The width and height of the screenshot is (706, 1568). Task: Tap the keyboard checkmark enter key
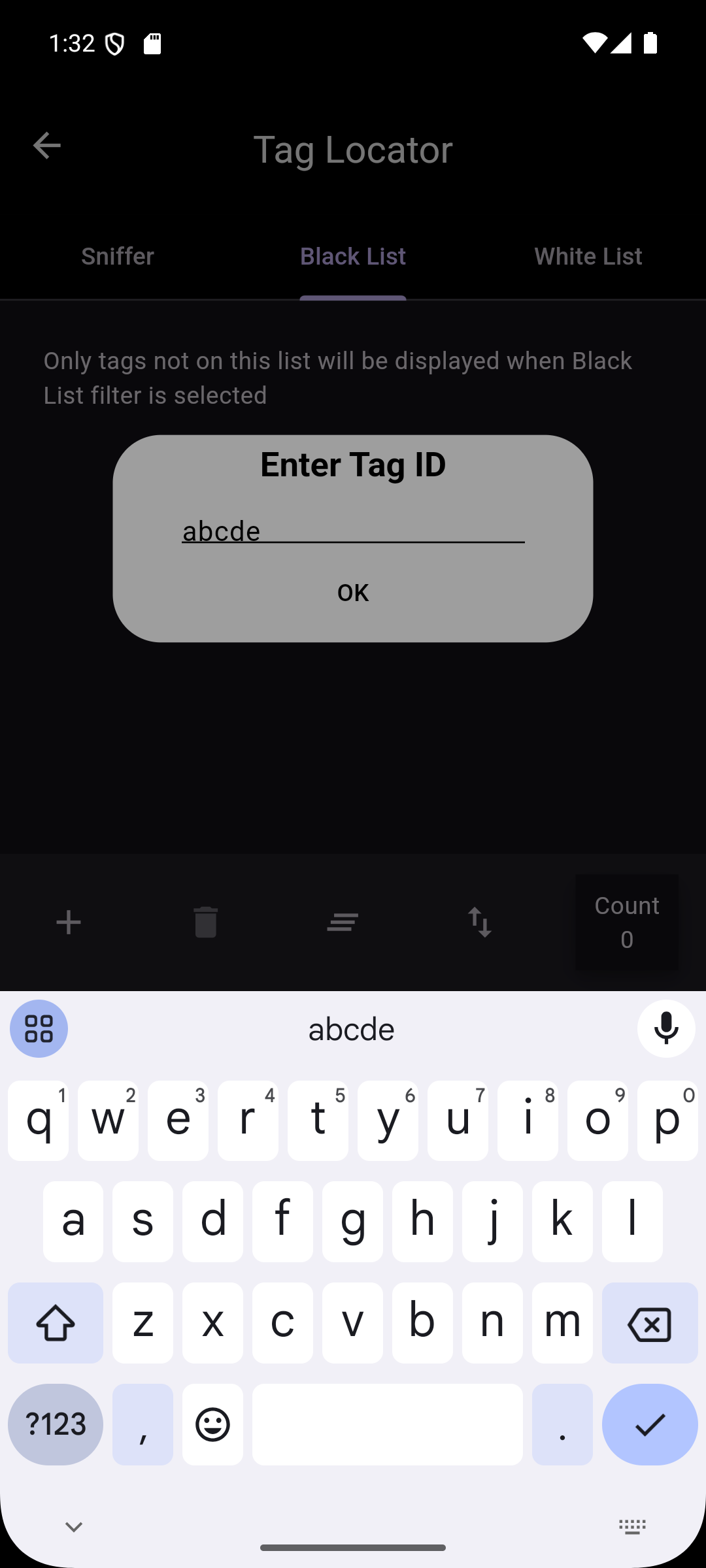pos(649,1424)
